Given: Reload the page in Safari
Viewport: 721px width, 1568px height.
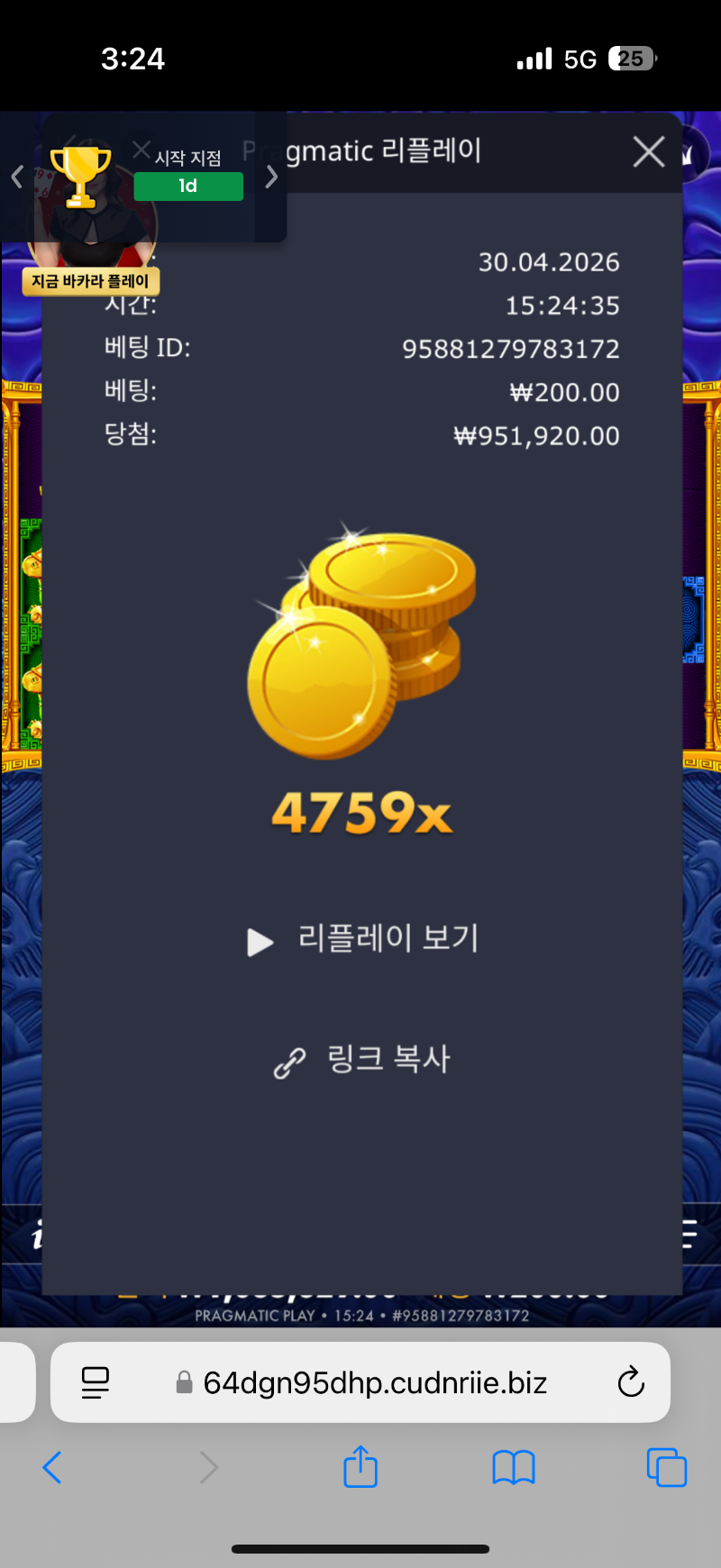Looking at the screenshot, I should tap(631, 1381).
